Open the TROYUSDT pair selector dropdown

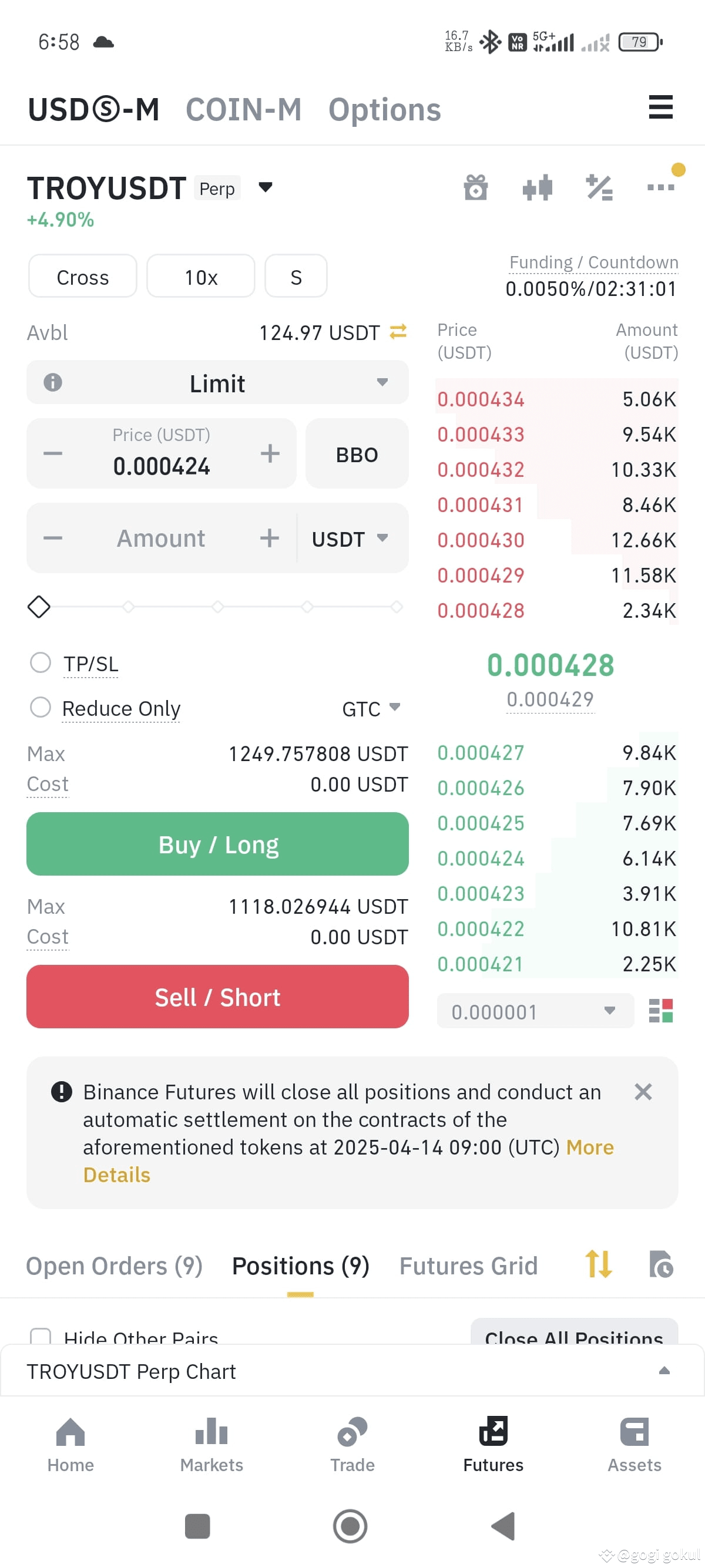(x=266, y=187)
